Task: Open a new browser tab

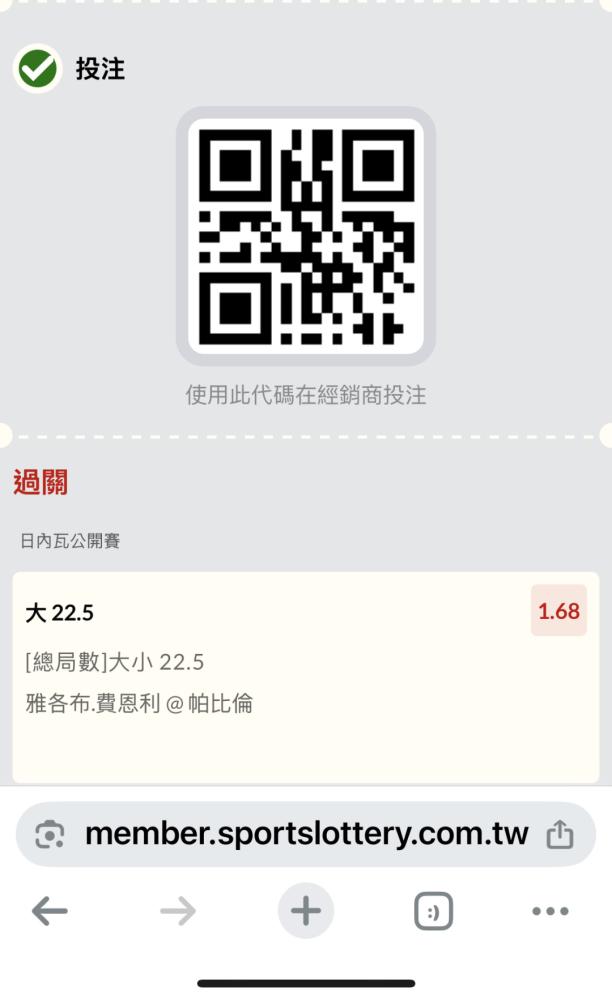Action: click(306, 911)
